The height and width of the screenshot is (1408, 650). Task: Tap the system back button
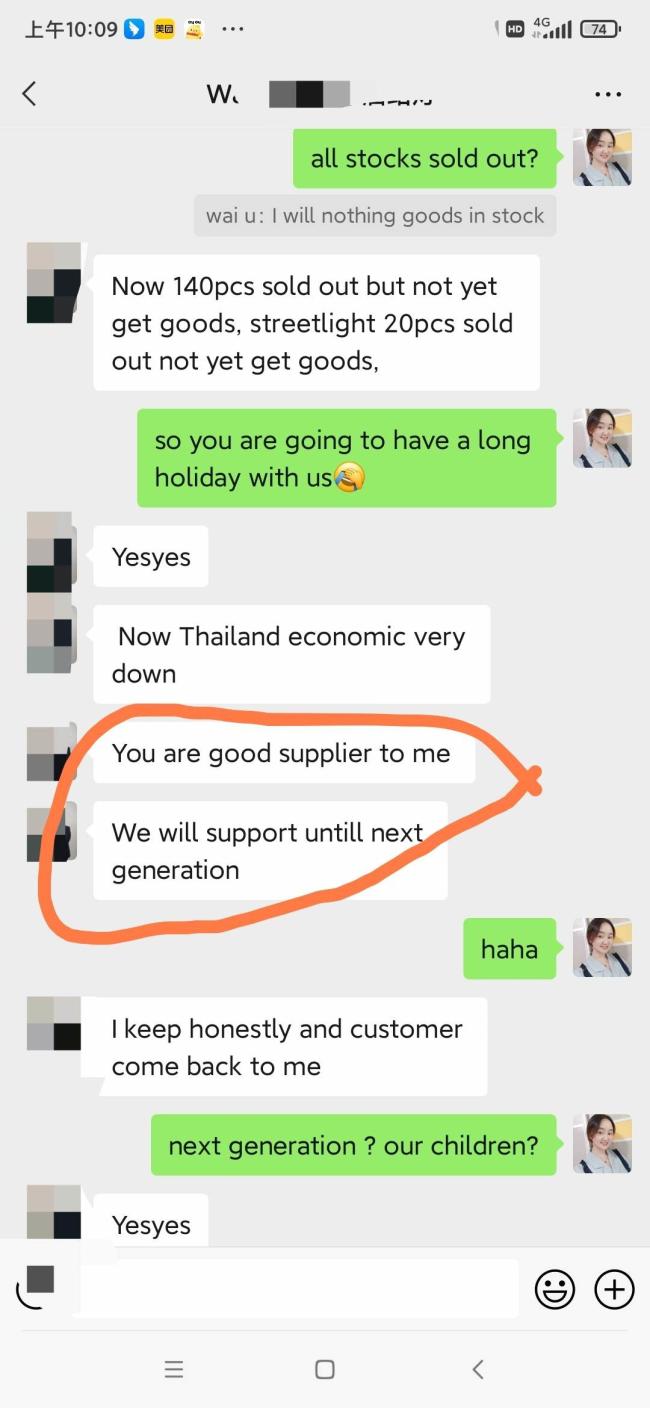(x=478, y=1369)
